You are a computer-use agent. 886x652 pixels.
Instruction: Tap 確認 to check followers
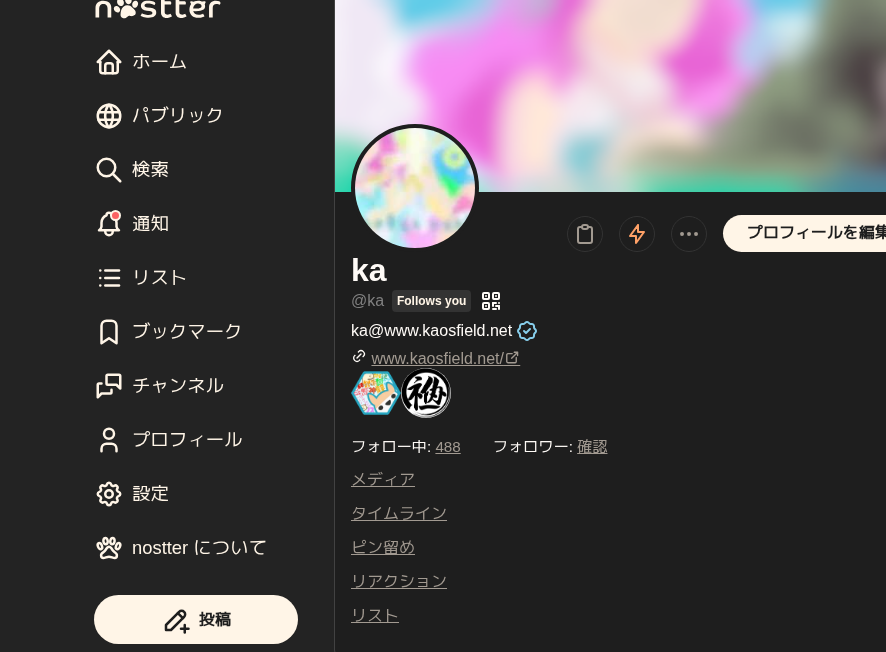[x=592, y=447]
